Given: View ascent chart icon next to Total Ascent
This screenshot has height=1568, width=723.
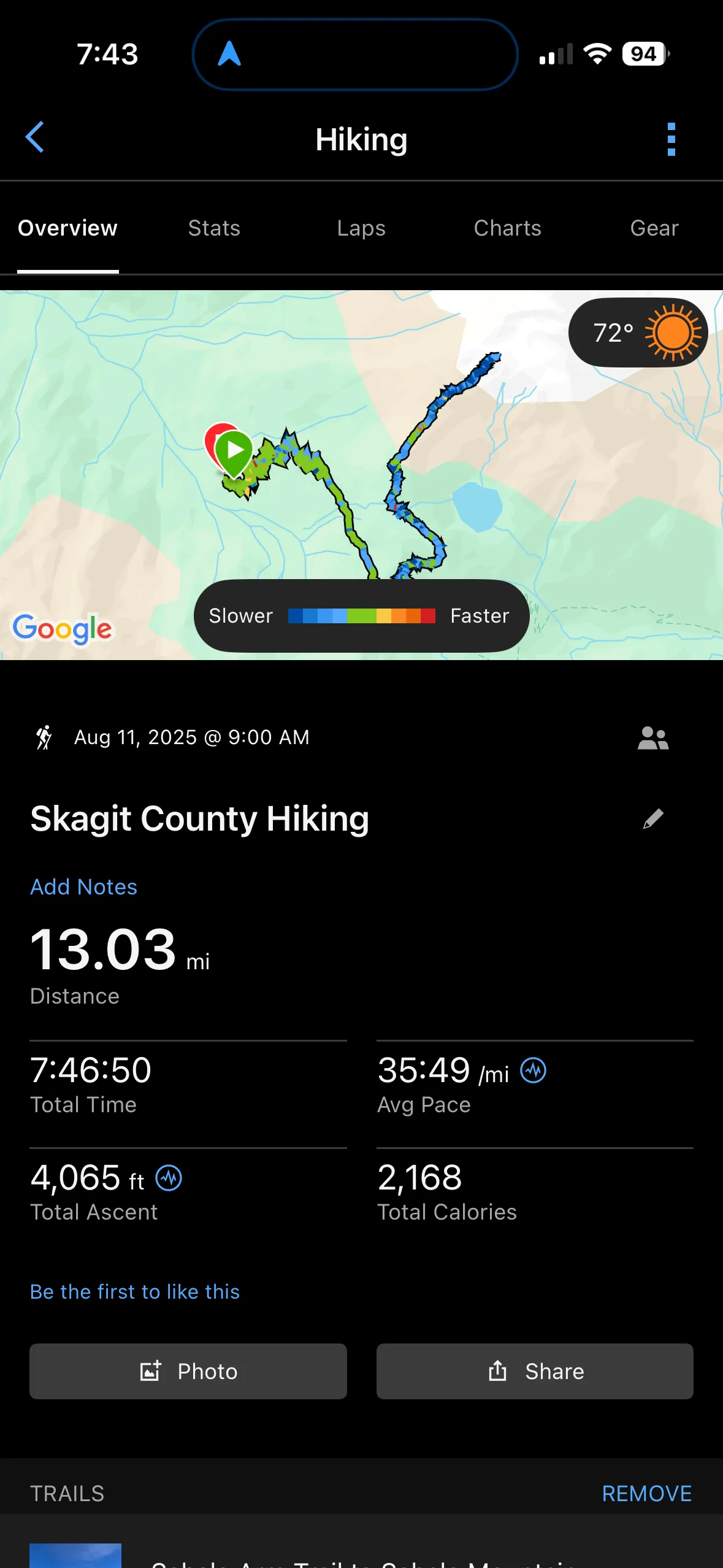Looking at the screenshot, I should point(168,1178).
